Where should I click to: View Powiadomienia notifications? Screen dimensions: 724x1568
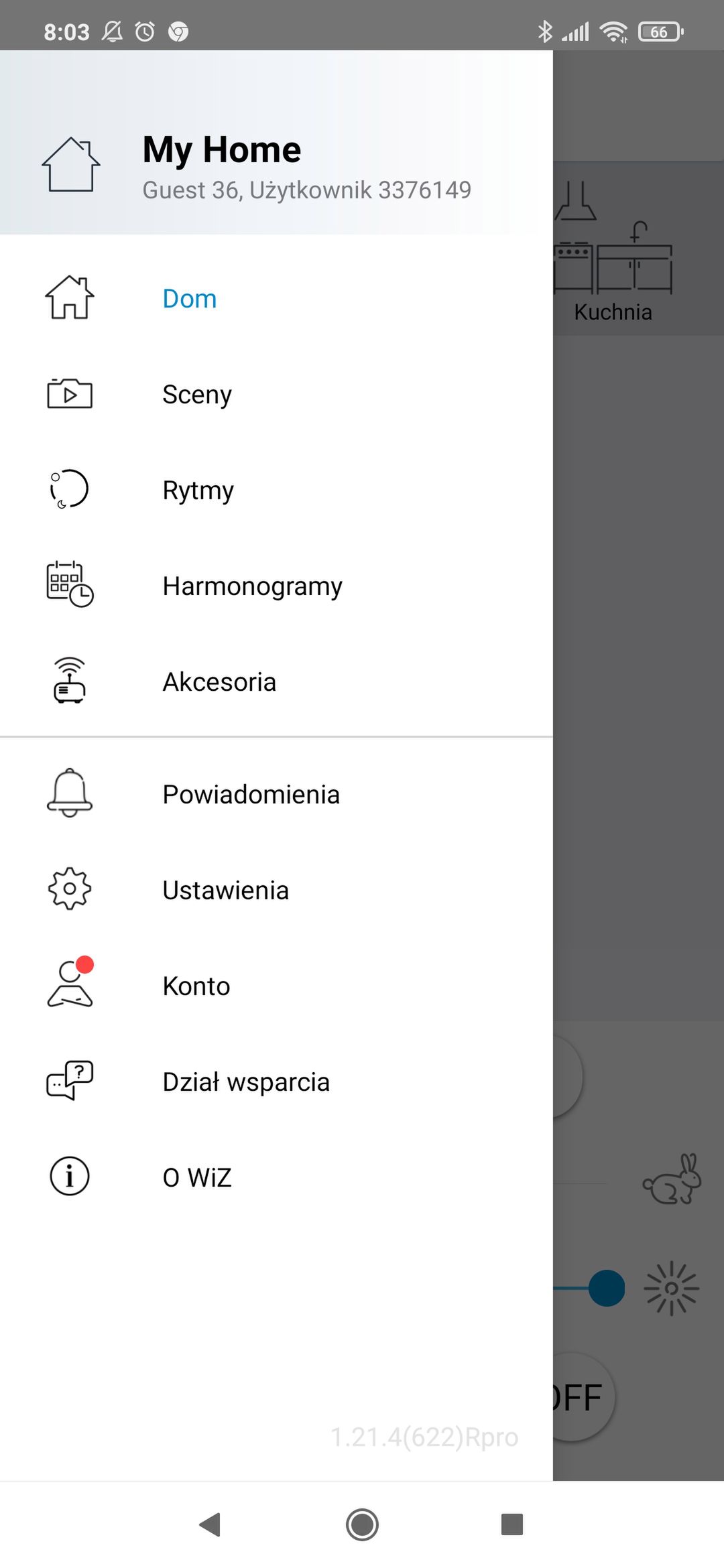pyautogui.click(x=276, y=794)
